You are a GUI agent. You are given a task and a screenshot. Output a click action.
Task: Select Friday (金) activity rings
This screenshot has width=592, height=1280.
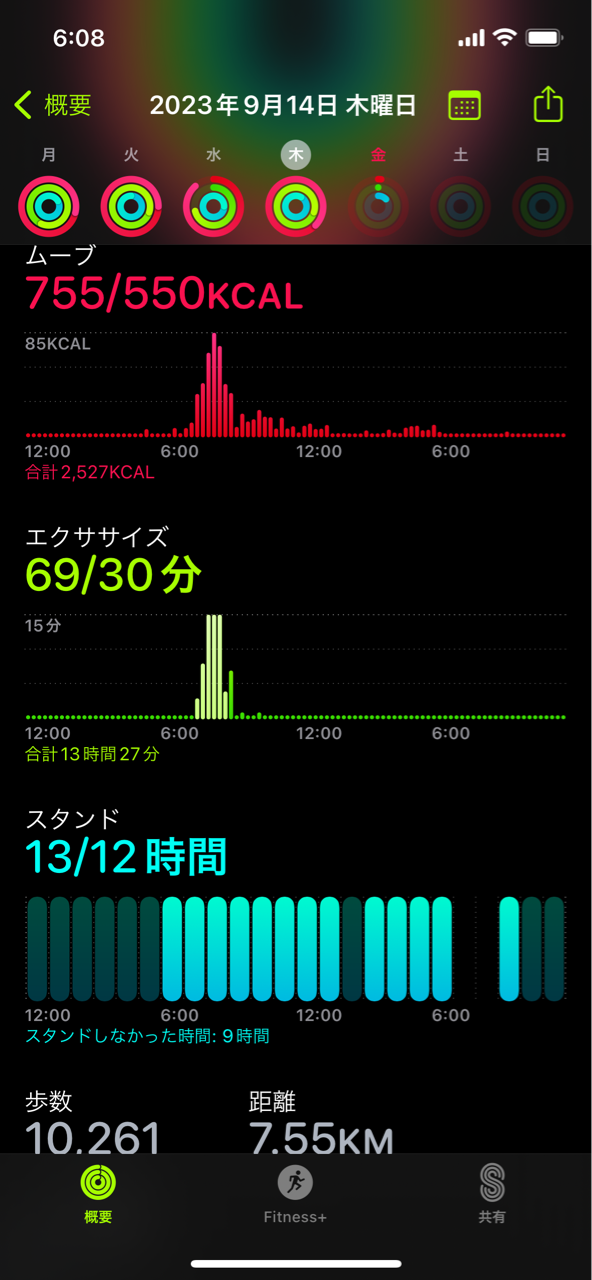point(378,207)
